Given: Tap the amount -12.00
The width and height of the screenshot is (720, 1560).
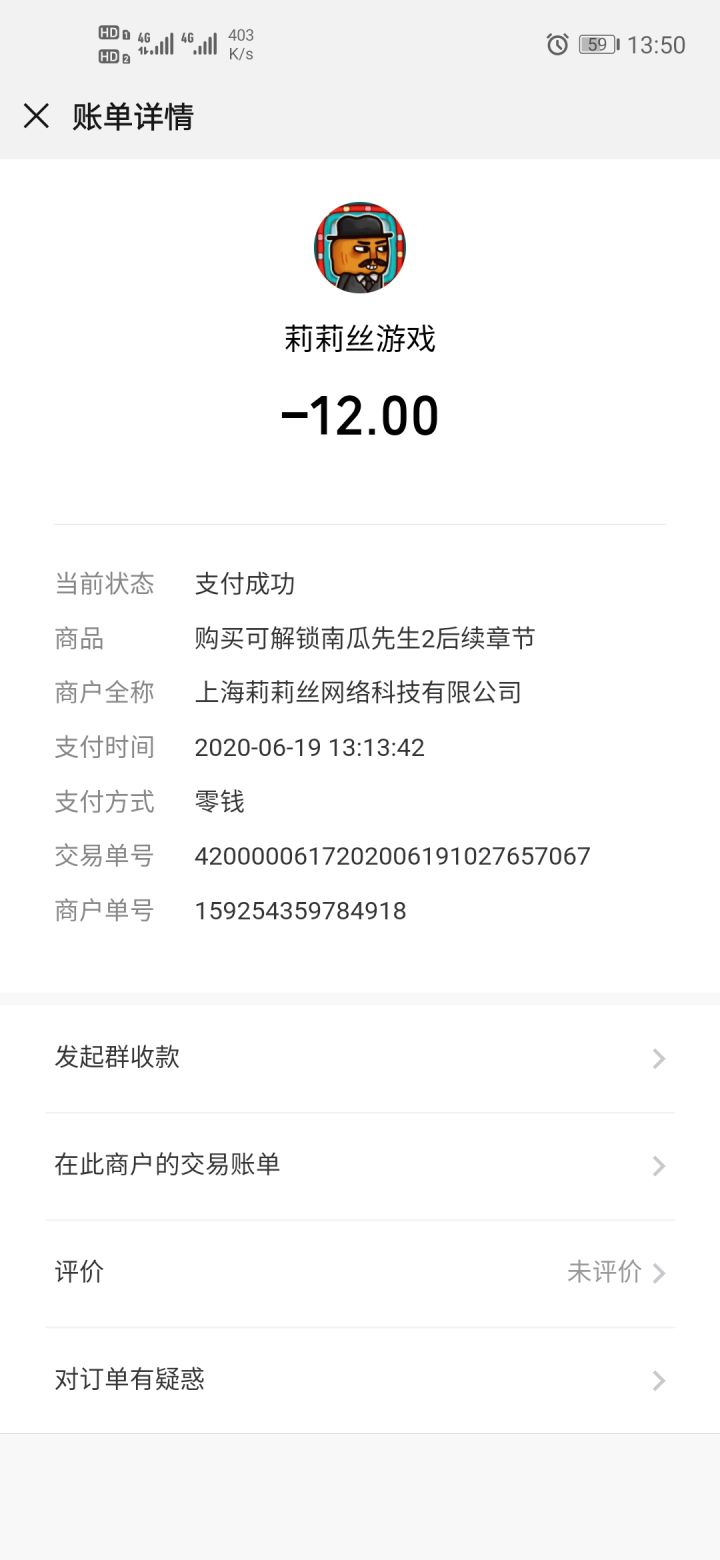Looking at the screenshot, I should (x=360, y=413).
